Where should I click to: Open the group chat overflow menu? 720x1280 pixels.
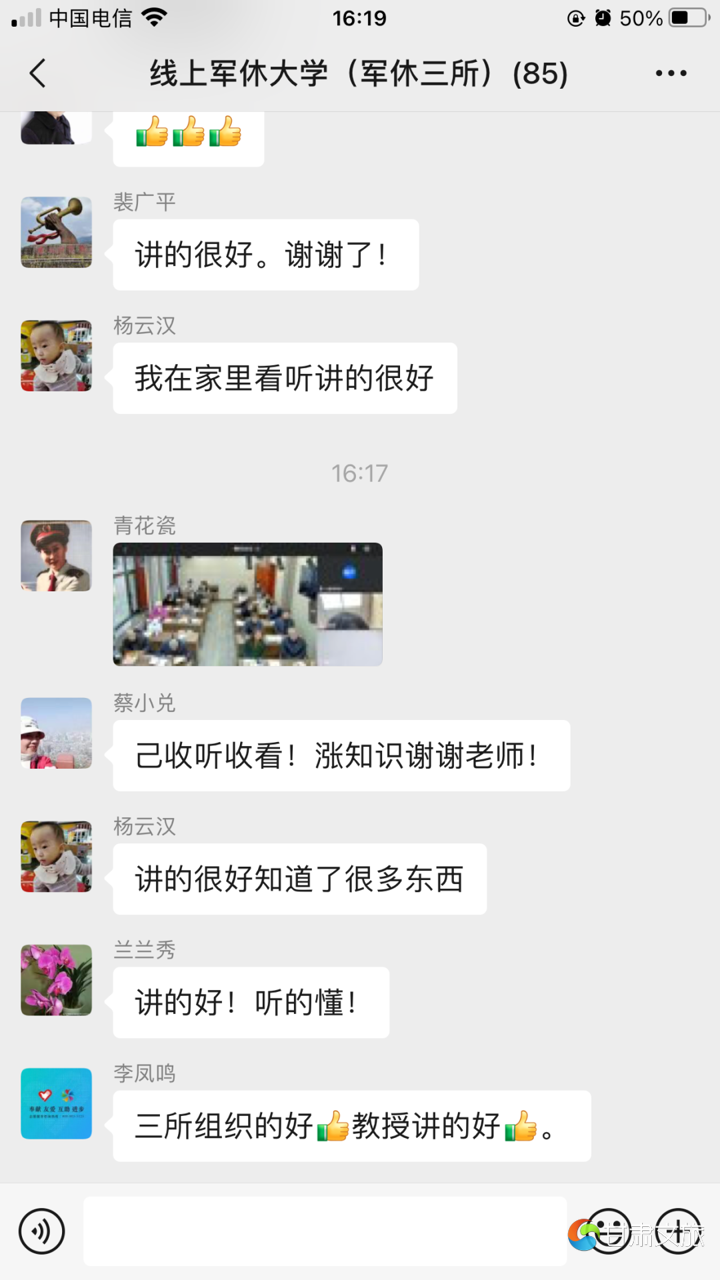pos(671,73)
